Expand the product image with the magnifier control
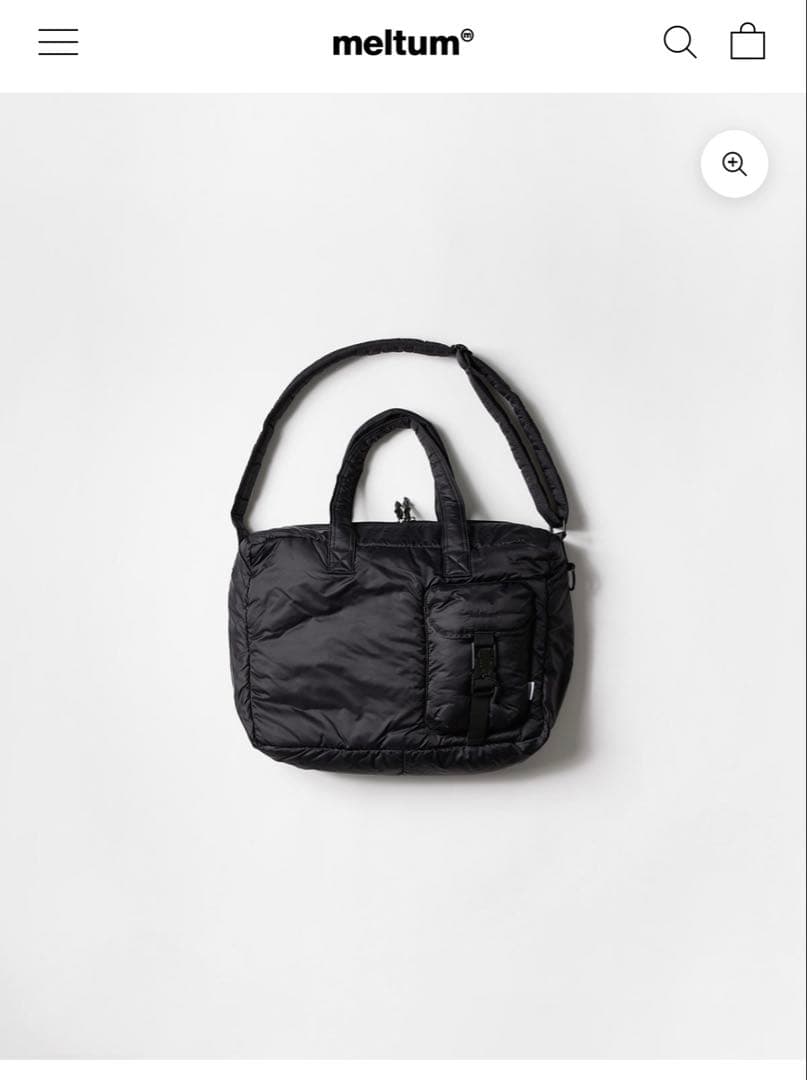 pos(734,163)
